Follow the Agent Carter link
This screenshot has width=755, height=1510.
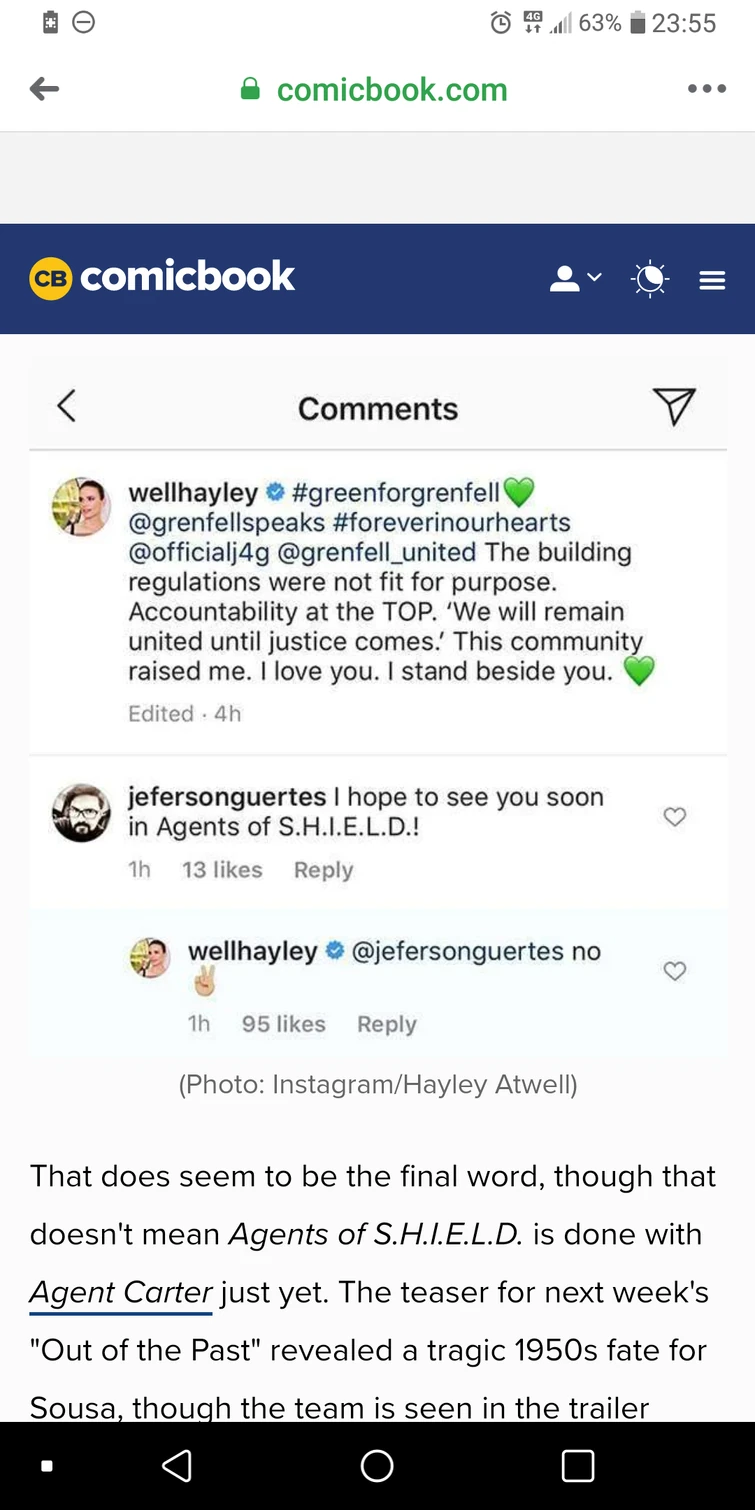coord(121,1292)
